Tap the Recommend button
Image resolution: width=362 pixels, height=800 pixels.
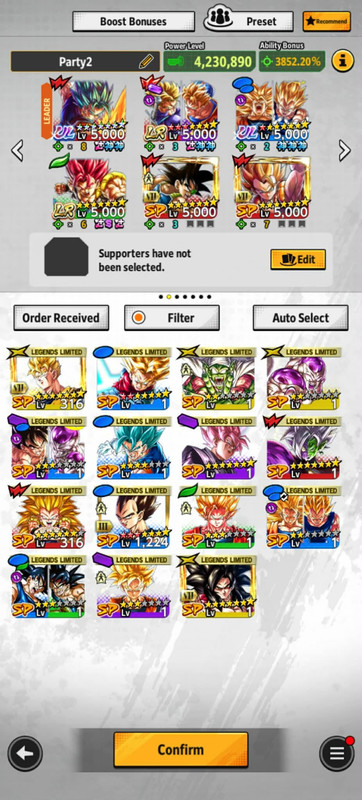click(326, 21)
